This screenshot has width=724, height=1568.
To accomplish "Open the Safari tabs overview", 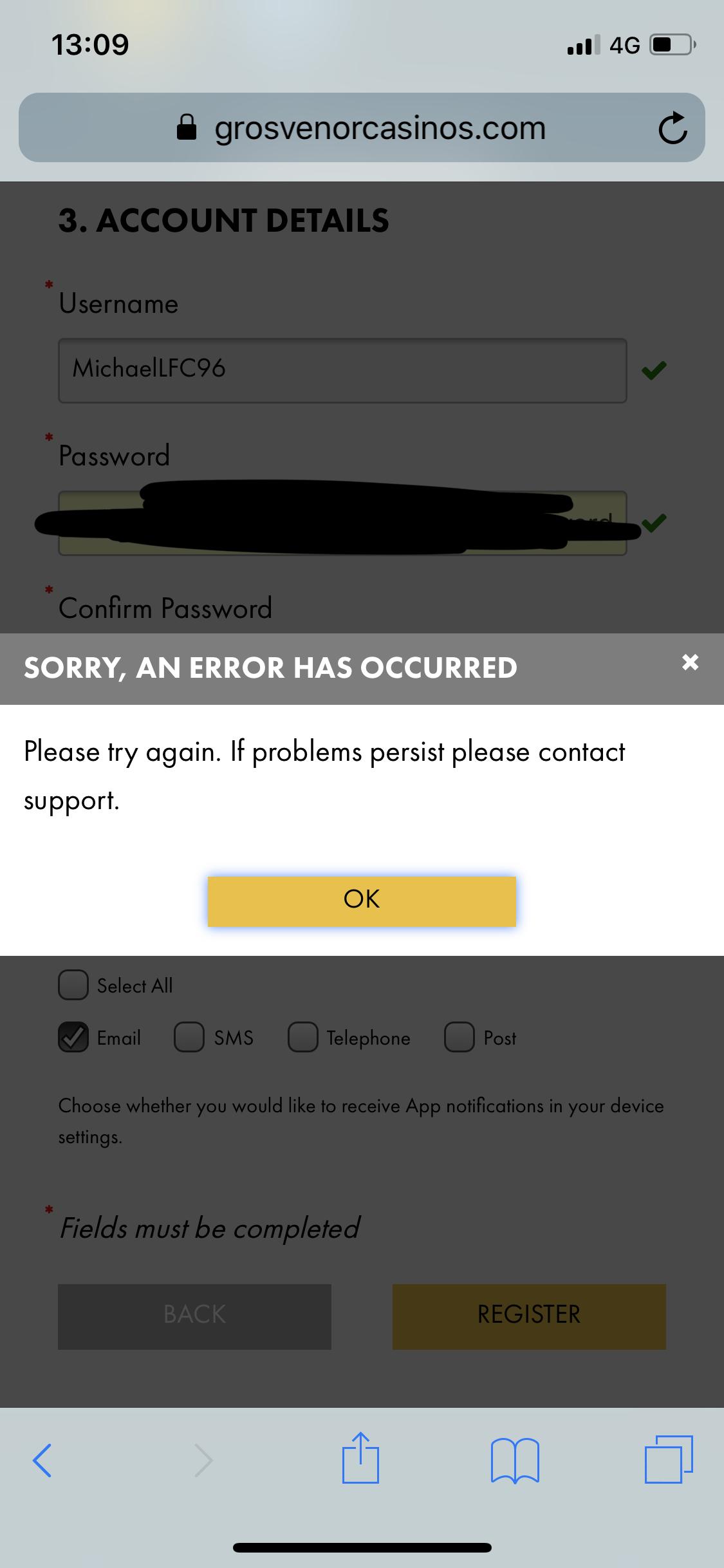I will [x=669, y=1459].
